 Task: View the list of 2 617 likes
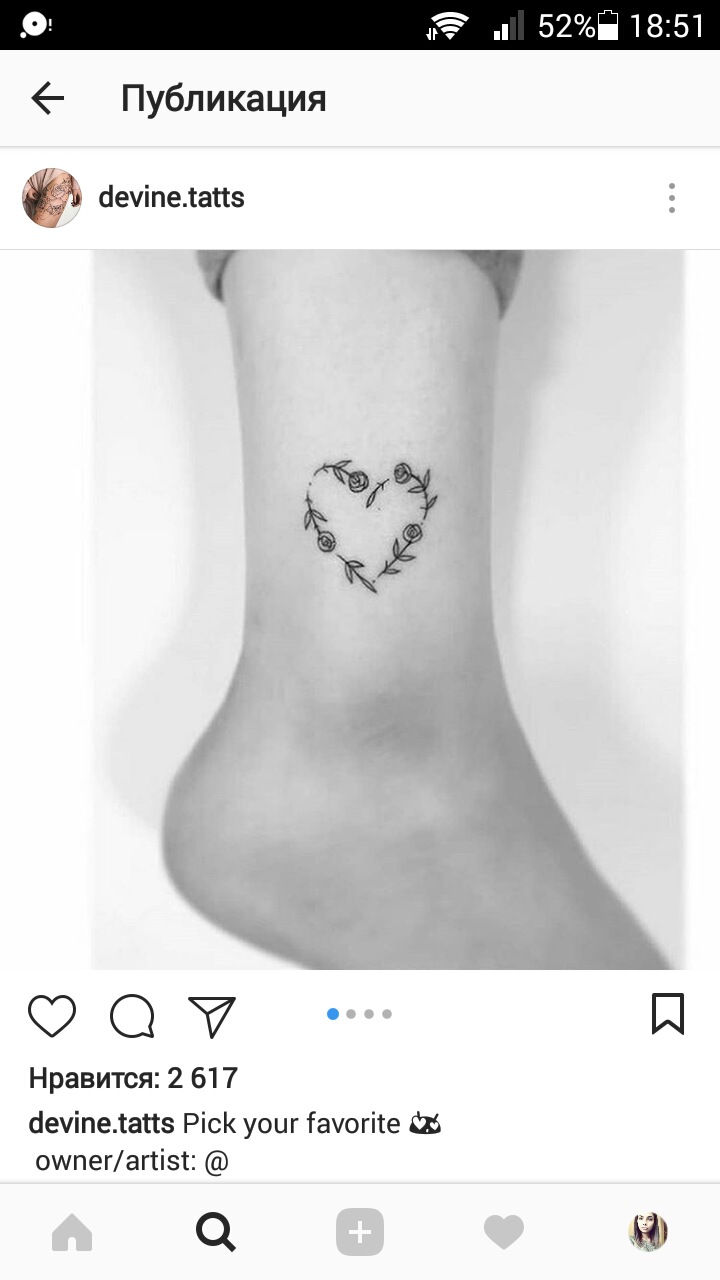pyautogui.click(x=133, y=1078)
